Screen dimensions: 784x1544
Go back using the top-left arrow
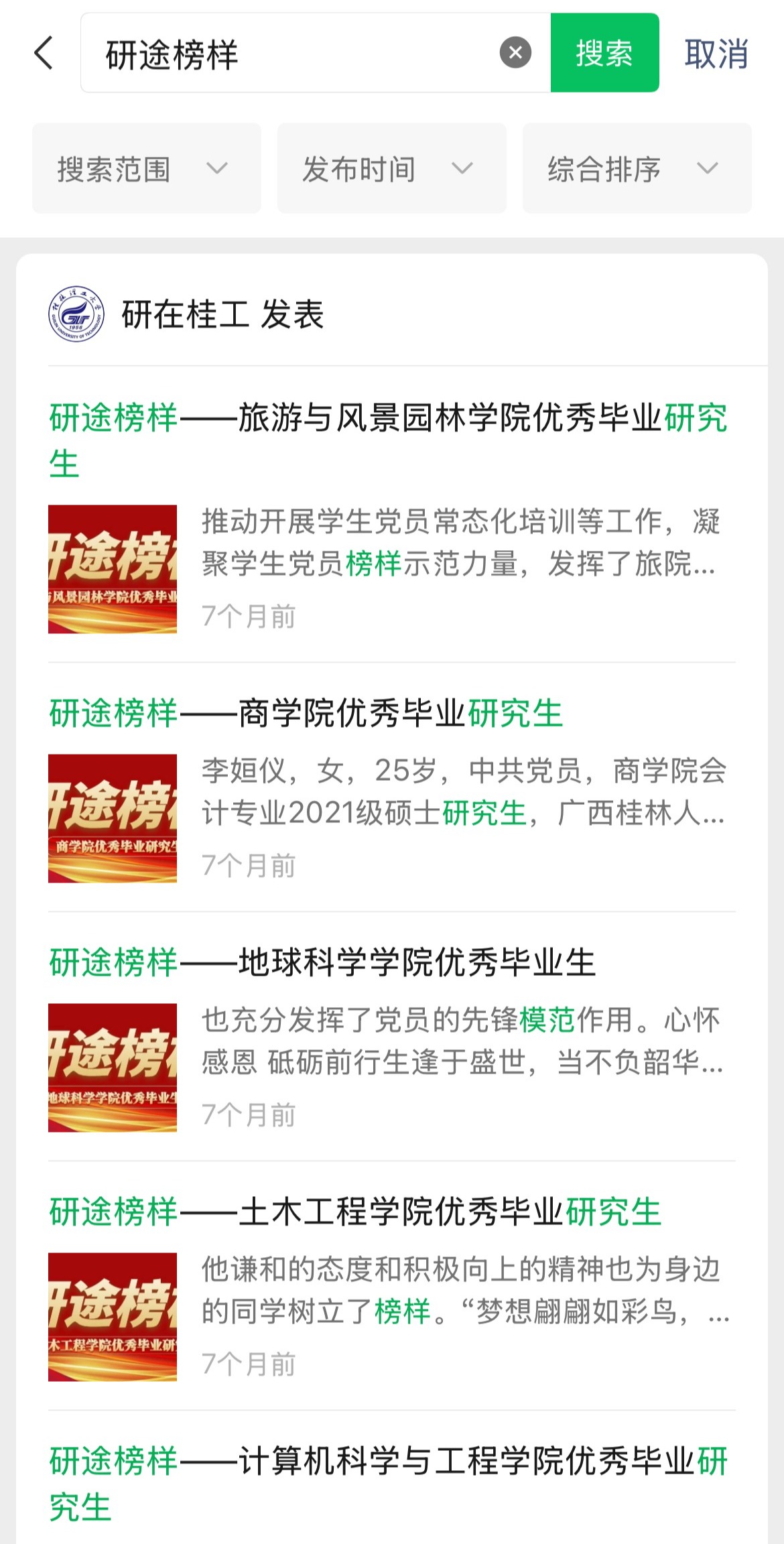[x=44, y=53]
